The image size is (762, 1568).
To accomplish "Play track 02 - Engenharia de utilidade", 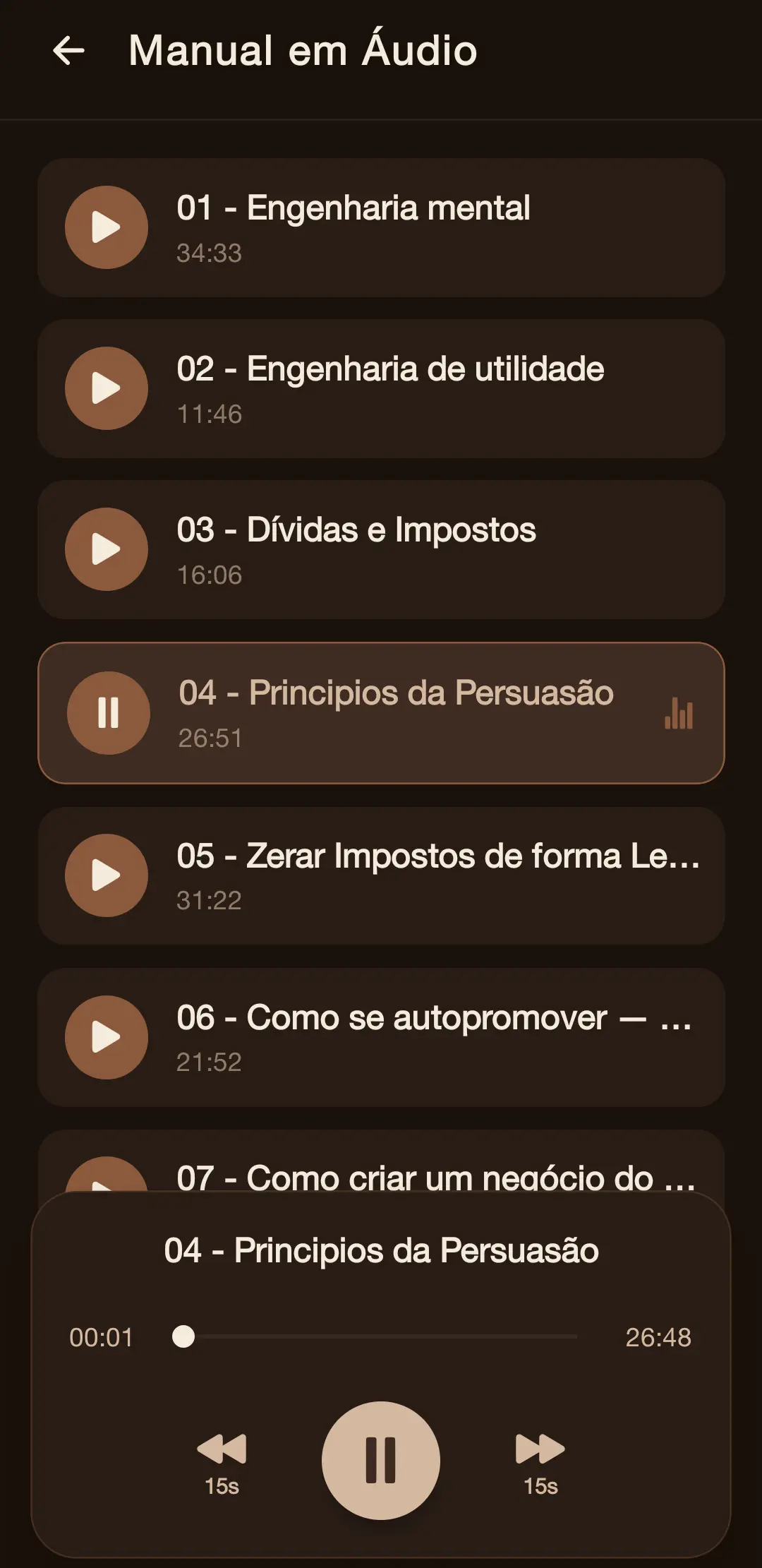I will pos(107,388).
